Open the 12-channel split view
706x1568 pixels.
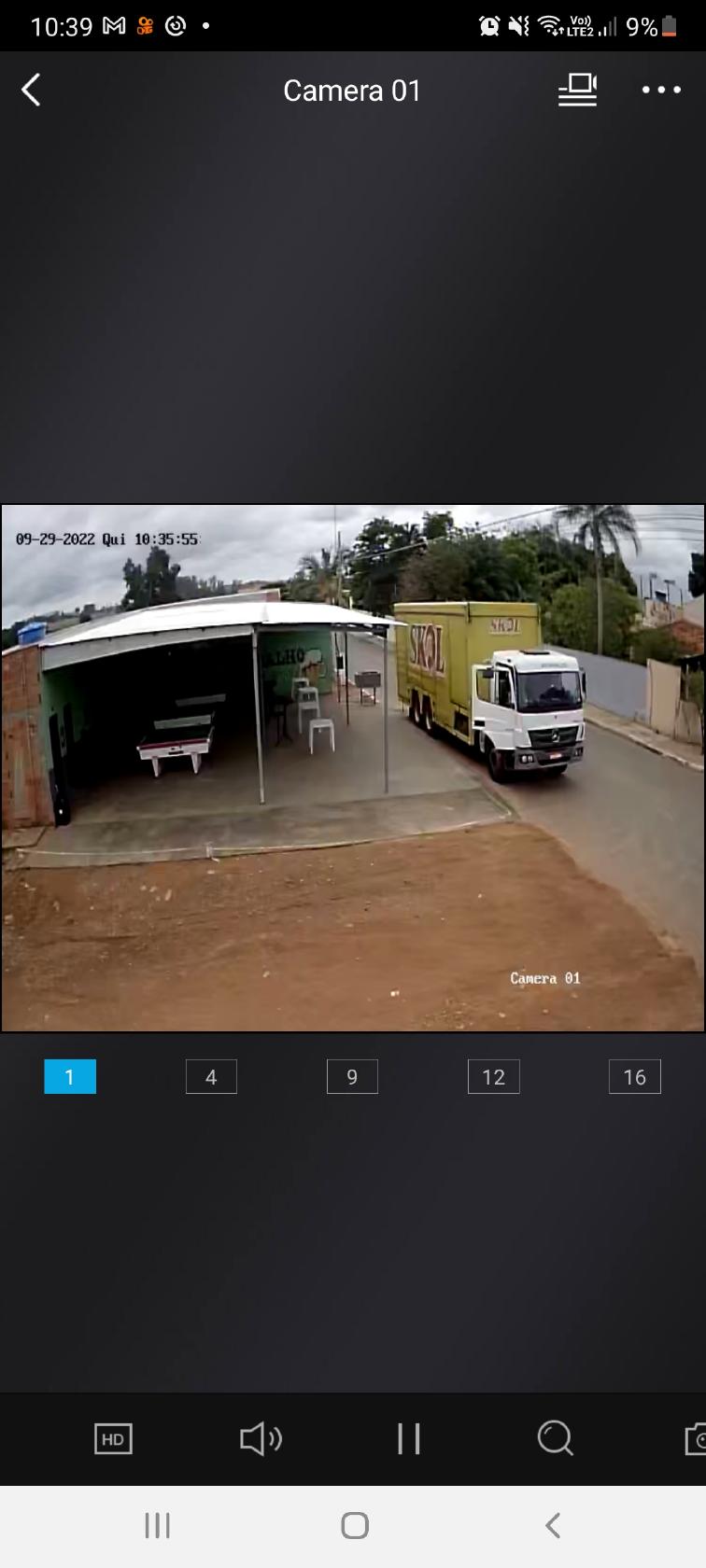point(494,1076)
